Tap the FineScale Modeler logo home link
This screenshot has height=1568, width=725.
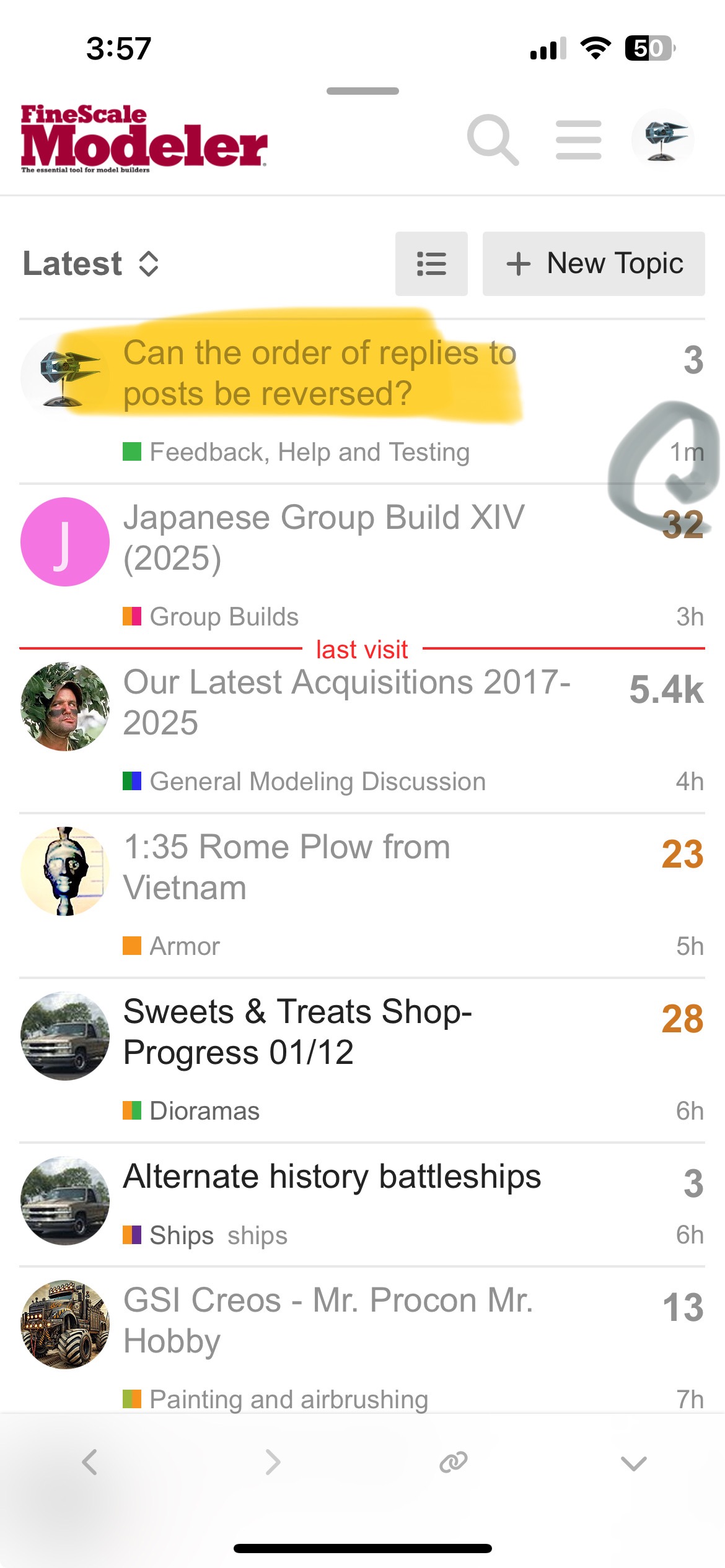pos(144,139)
